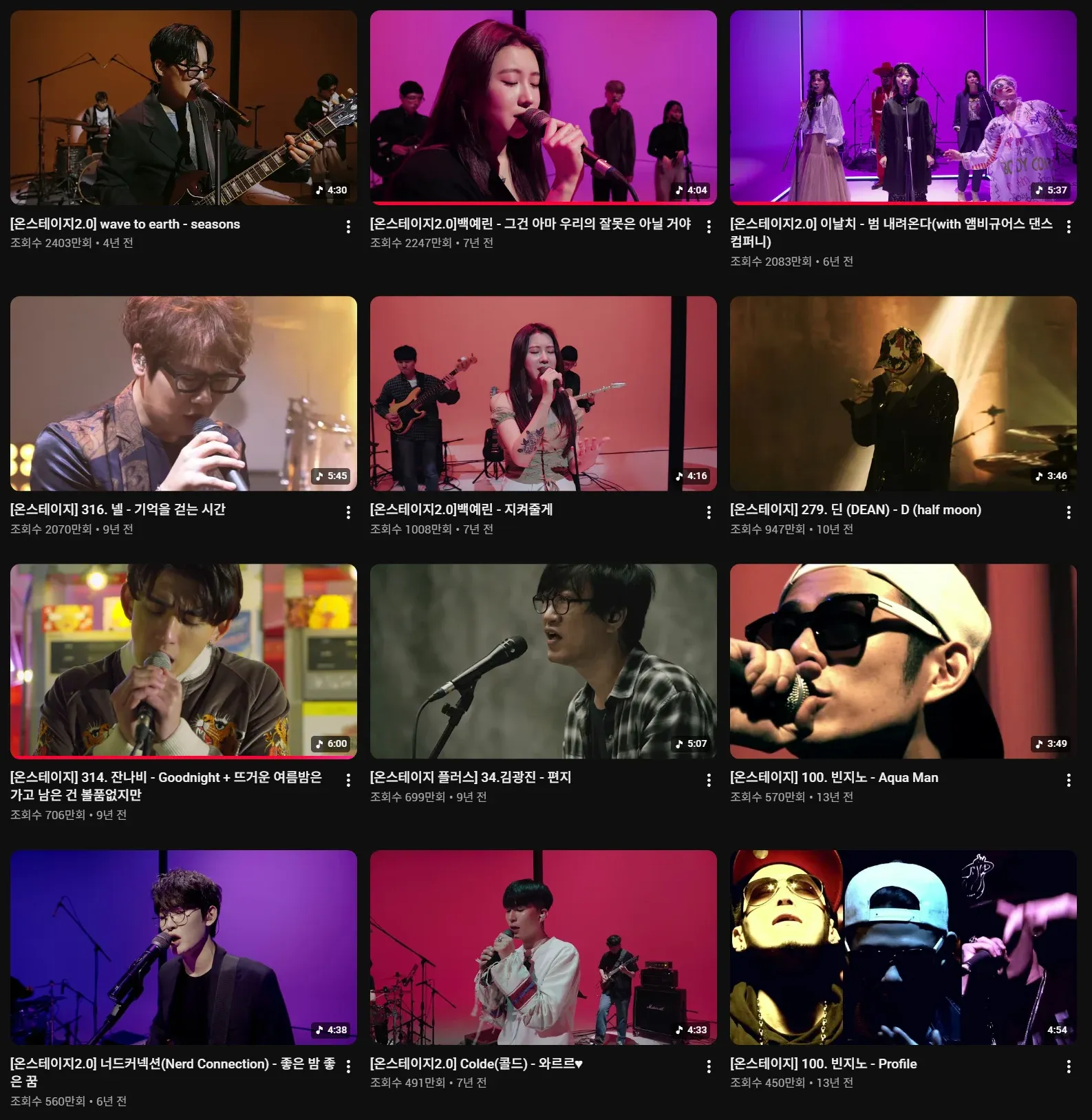Watch 이날치 - 범 내려온다 video
Screen dimensions: 1092x1120
click(903, 107)
